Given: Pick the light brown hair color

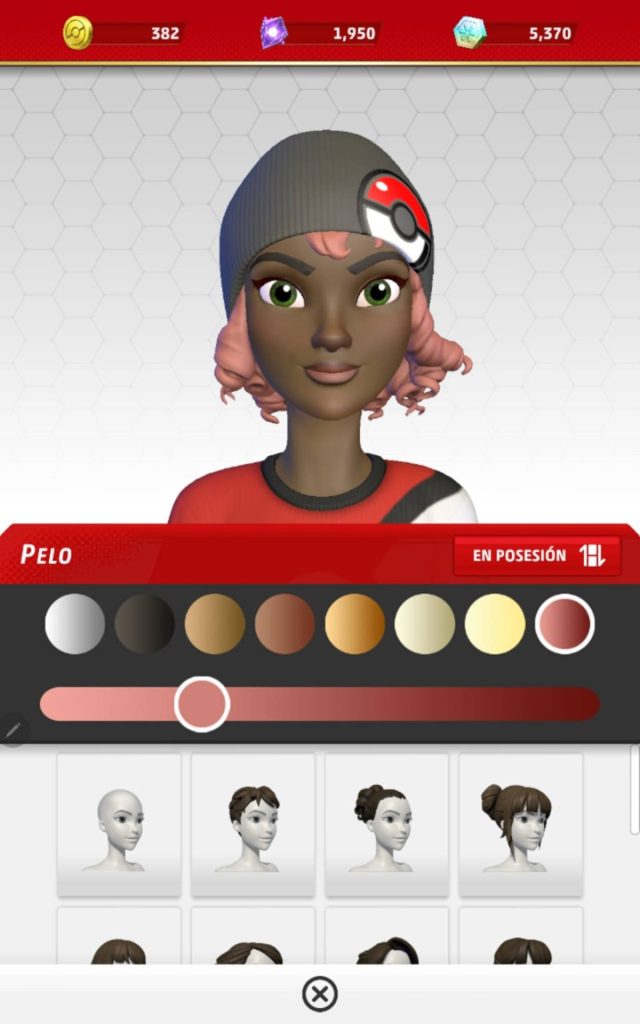Looking at the screenshot, I should coord(215,624).
